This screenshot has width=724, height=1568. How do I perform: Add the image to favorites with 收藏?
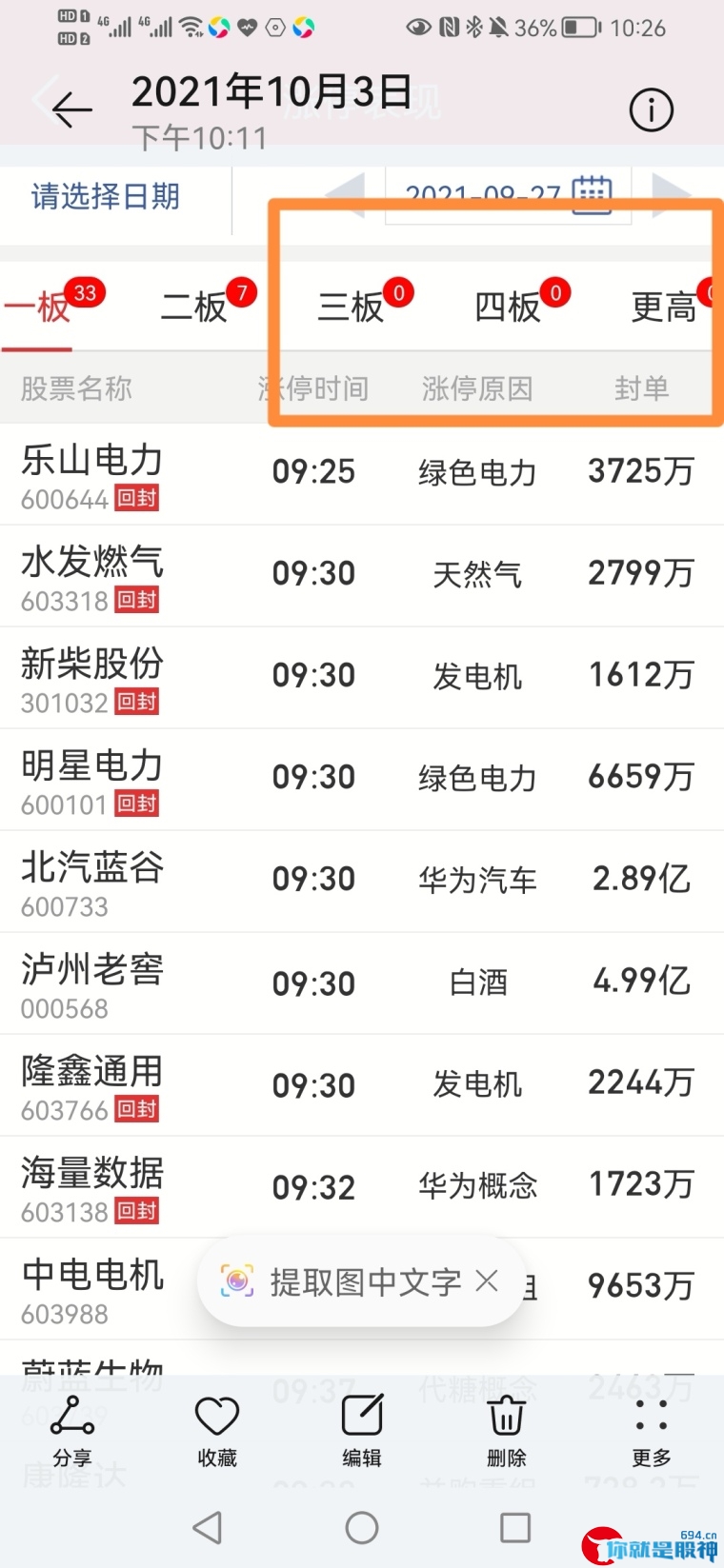217,1431
